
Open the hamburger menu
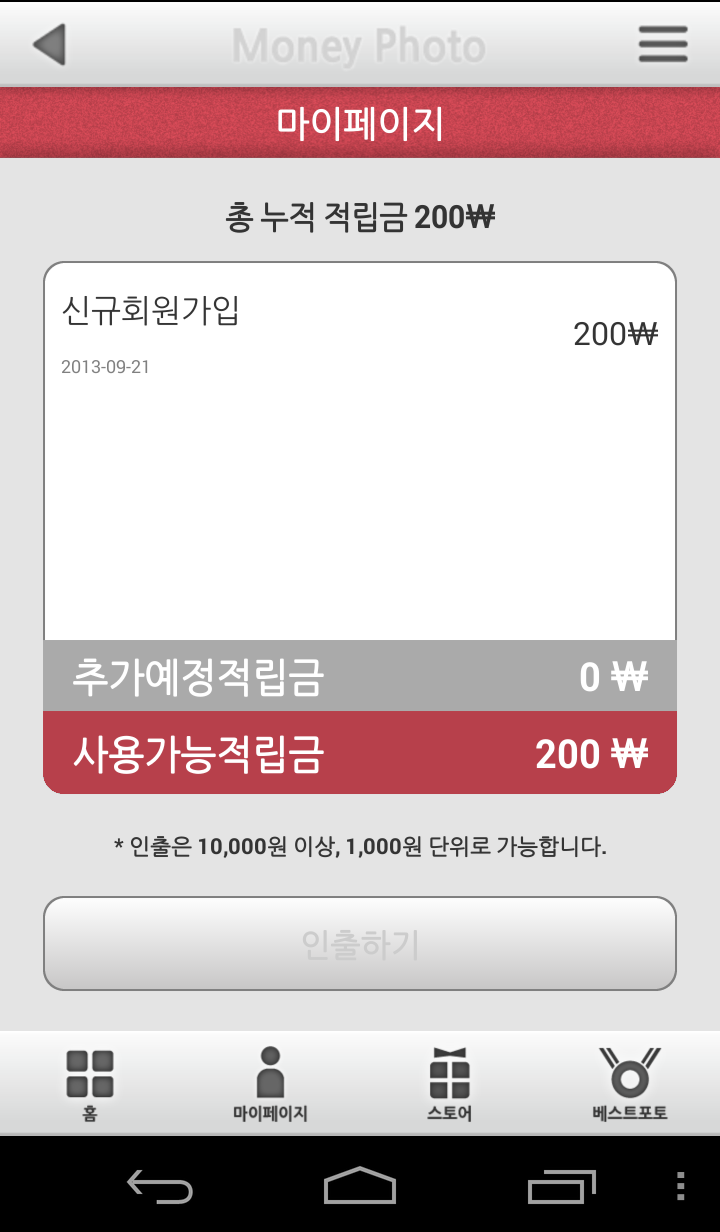663,44
